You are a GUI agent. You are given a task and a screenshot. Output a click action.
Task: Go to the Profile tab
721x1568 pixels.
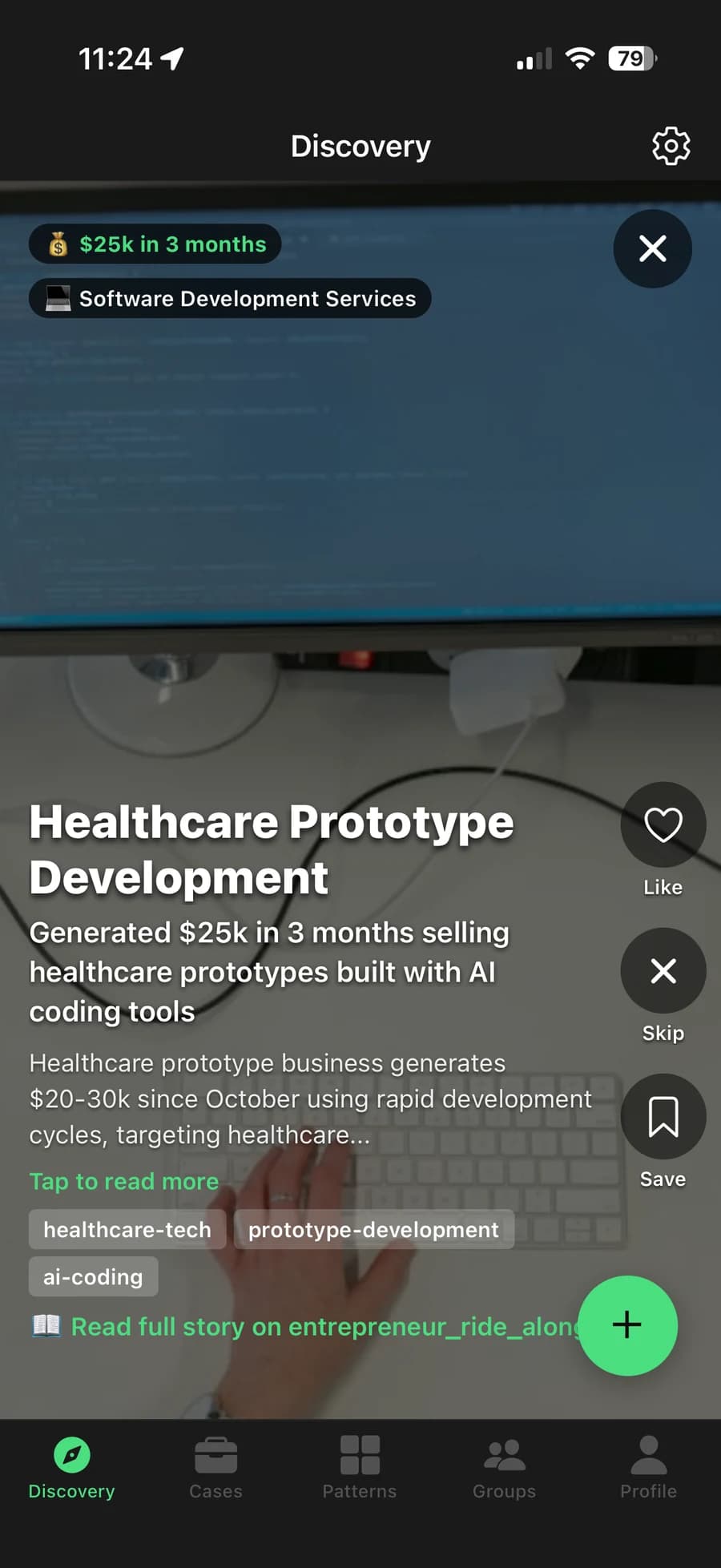[x=648, y=1468]
